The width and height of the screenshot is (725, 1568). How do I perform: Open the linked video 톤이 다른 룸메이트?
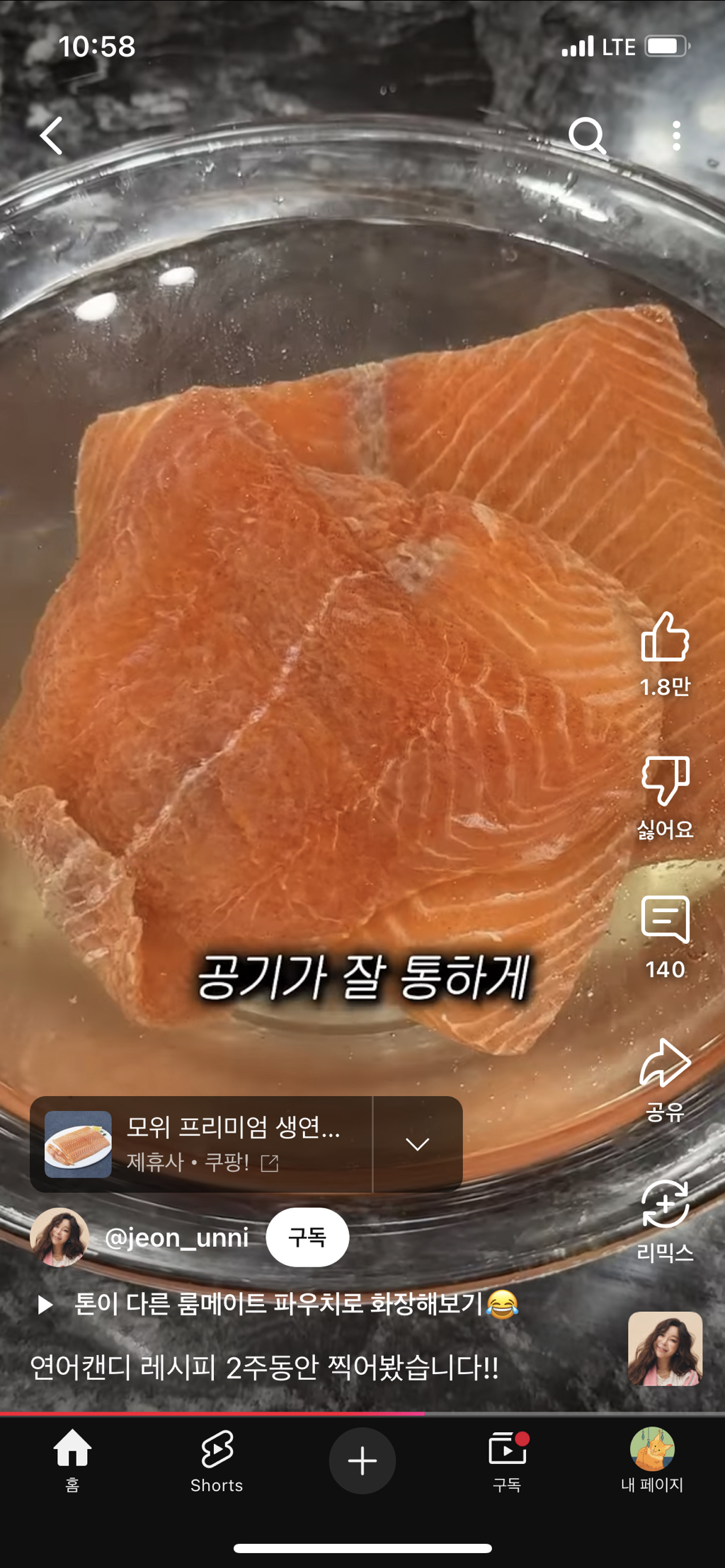tap(279, 1303)
